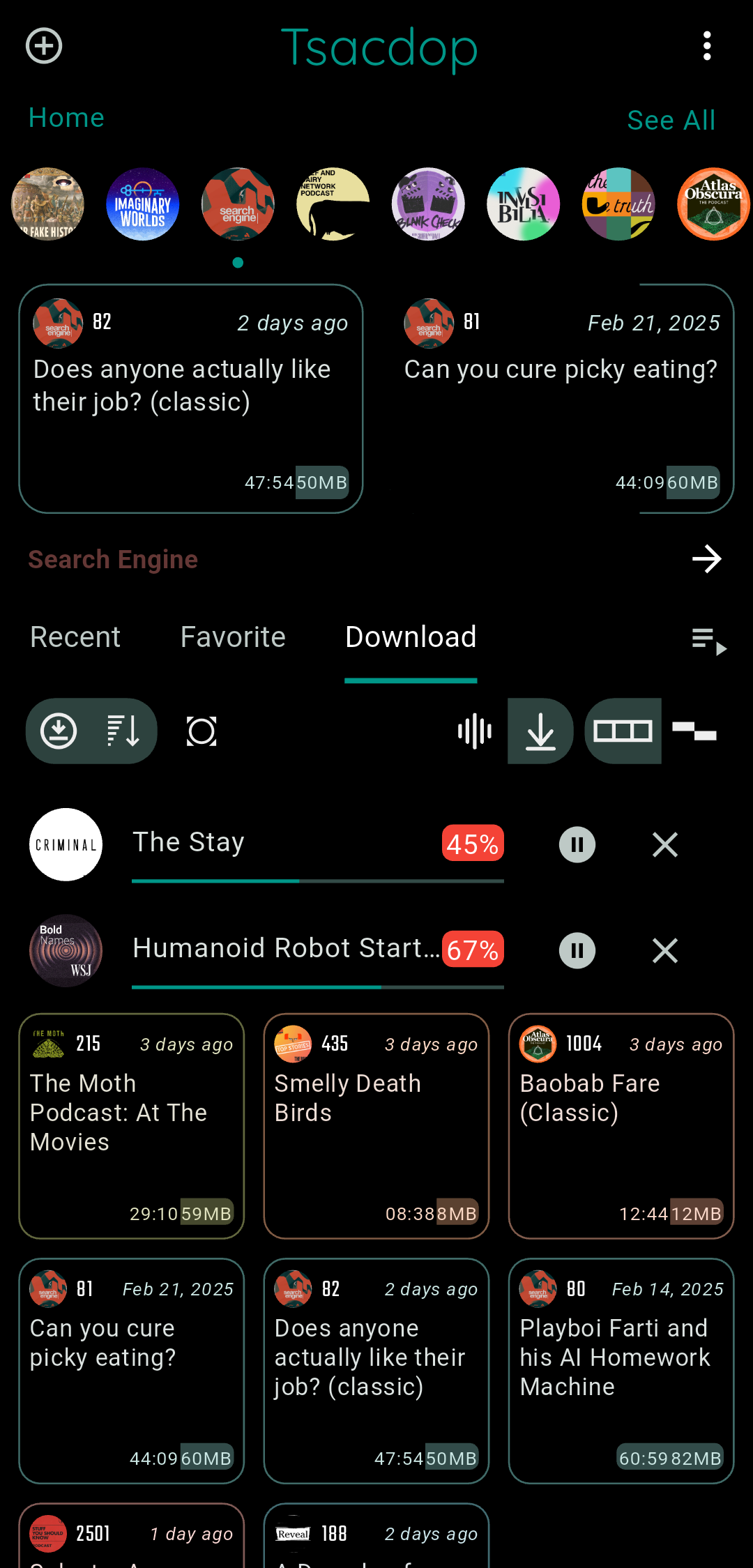Switch to the Favorite tab

pos(233,637)
